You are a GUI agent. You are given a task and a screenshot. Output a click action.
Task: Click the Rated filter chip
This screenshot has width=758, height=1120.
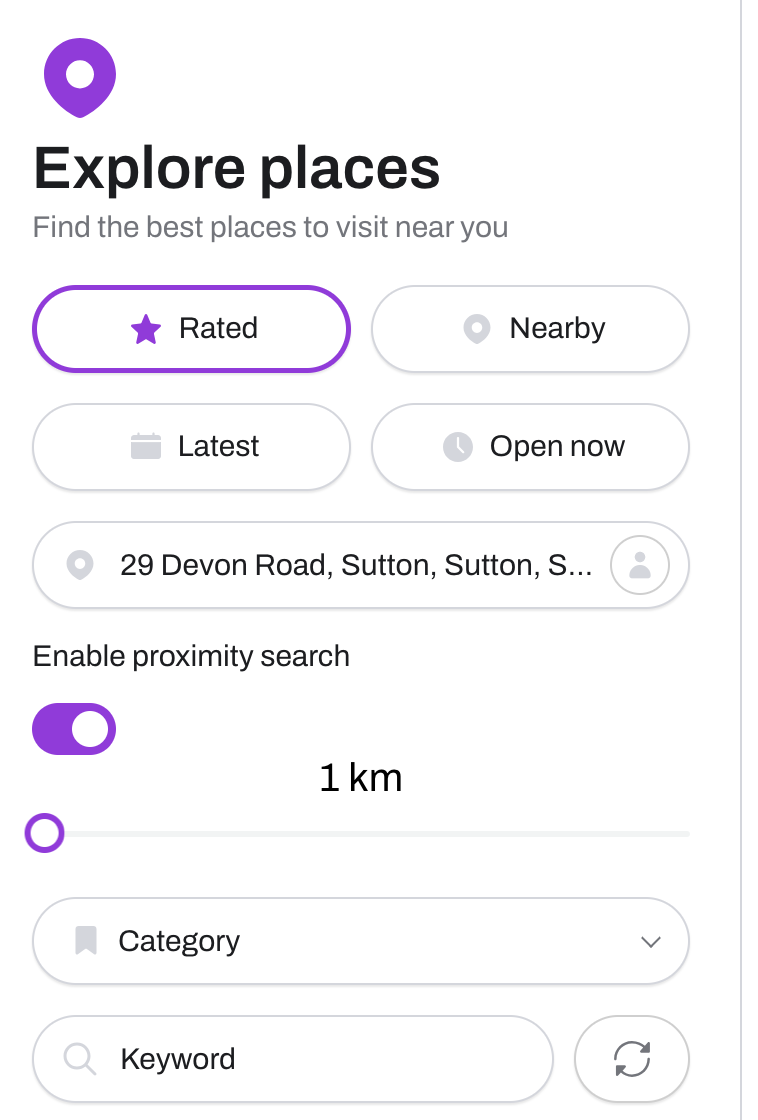(x=191, y=328)
